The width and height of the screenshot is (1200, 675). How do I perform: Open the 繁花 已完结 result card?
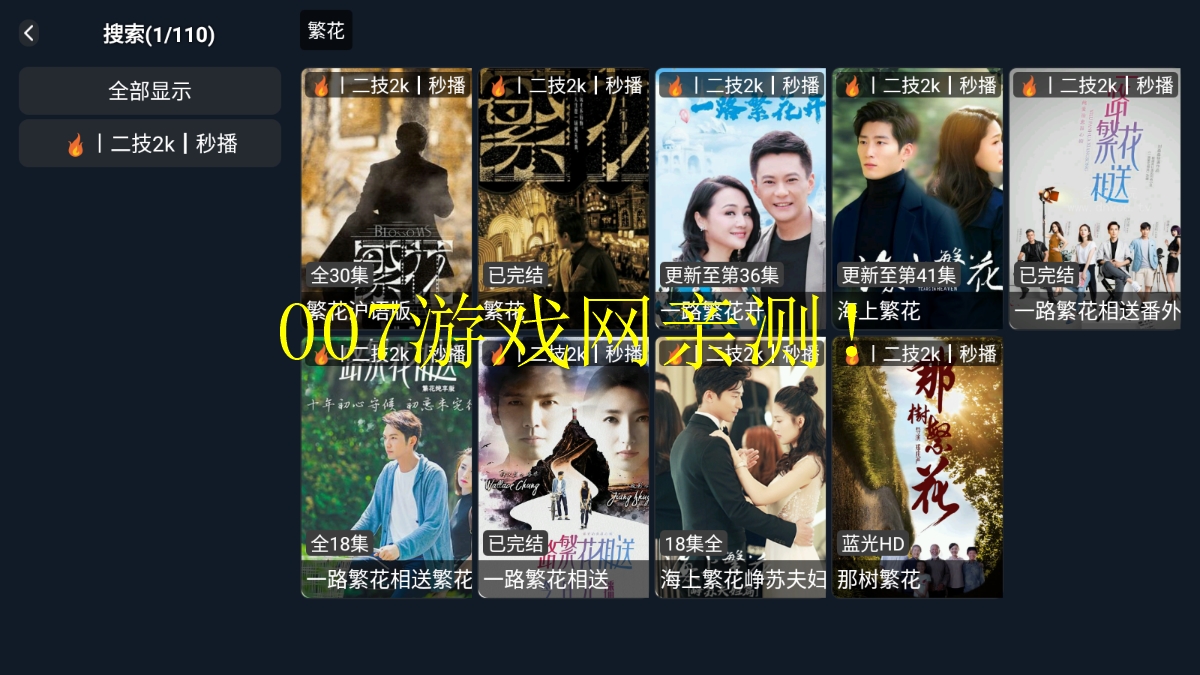coord(564,198)
